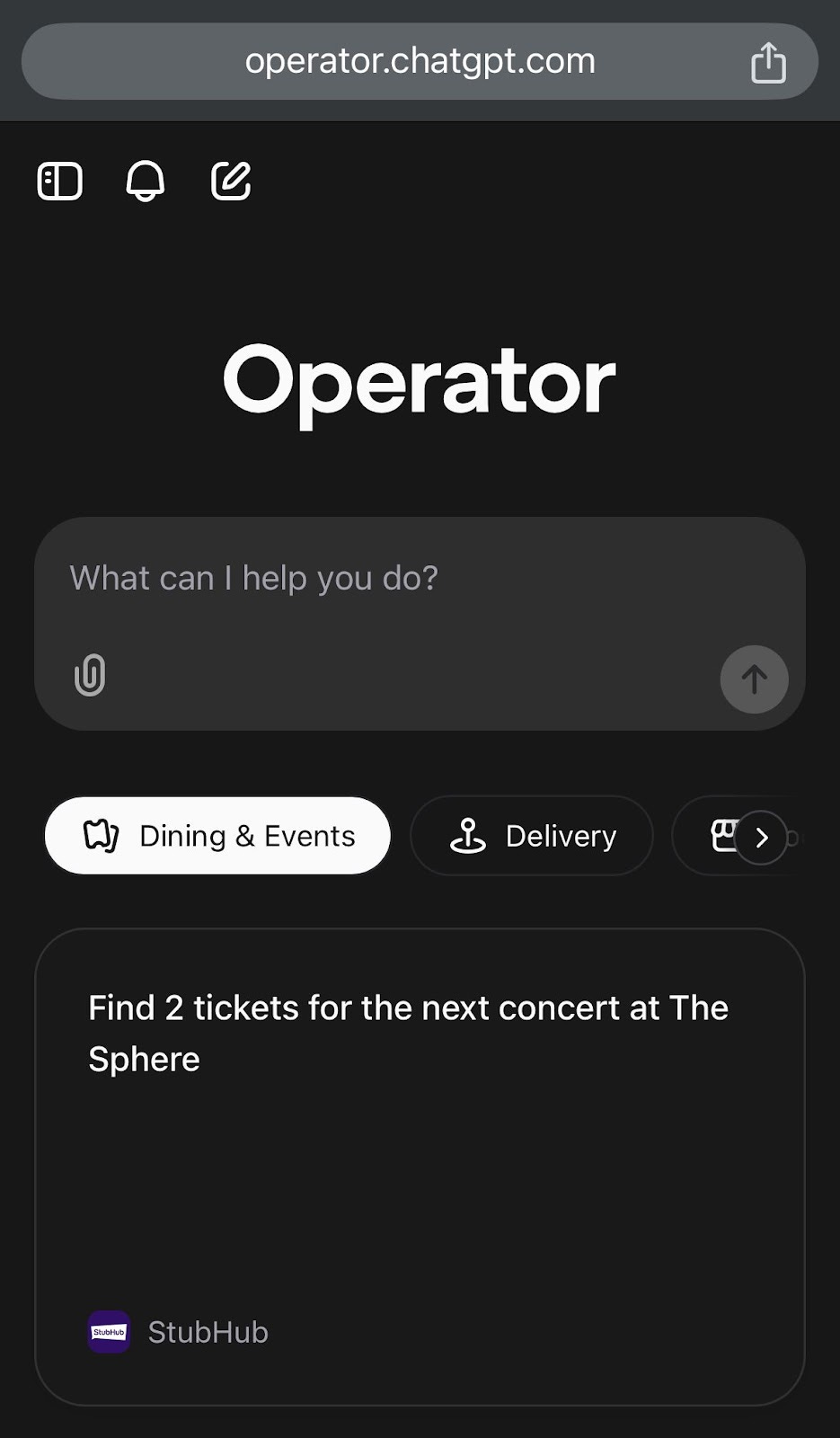Start a new task with compose icon

pyautogui.click(x=231, y=181)
